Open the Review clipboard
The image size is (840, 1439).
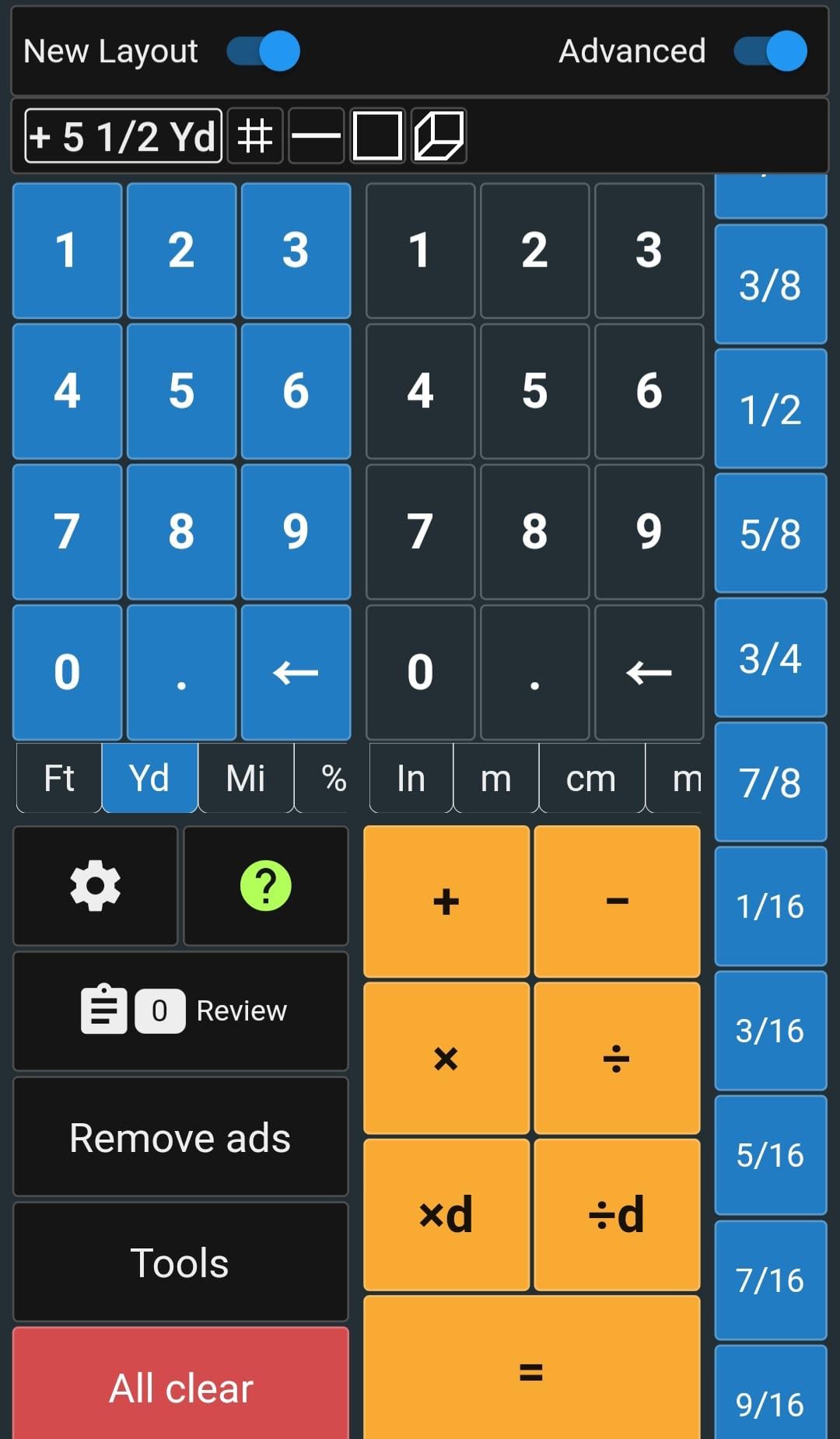point(180,1010)
